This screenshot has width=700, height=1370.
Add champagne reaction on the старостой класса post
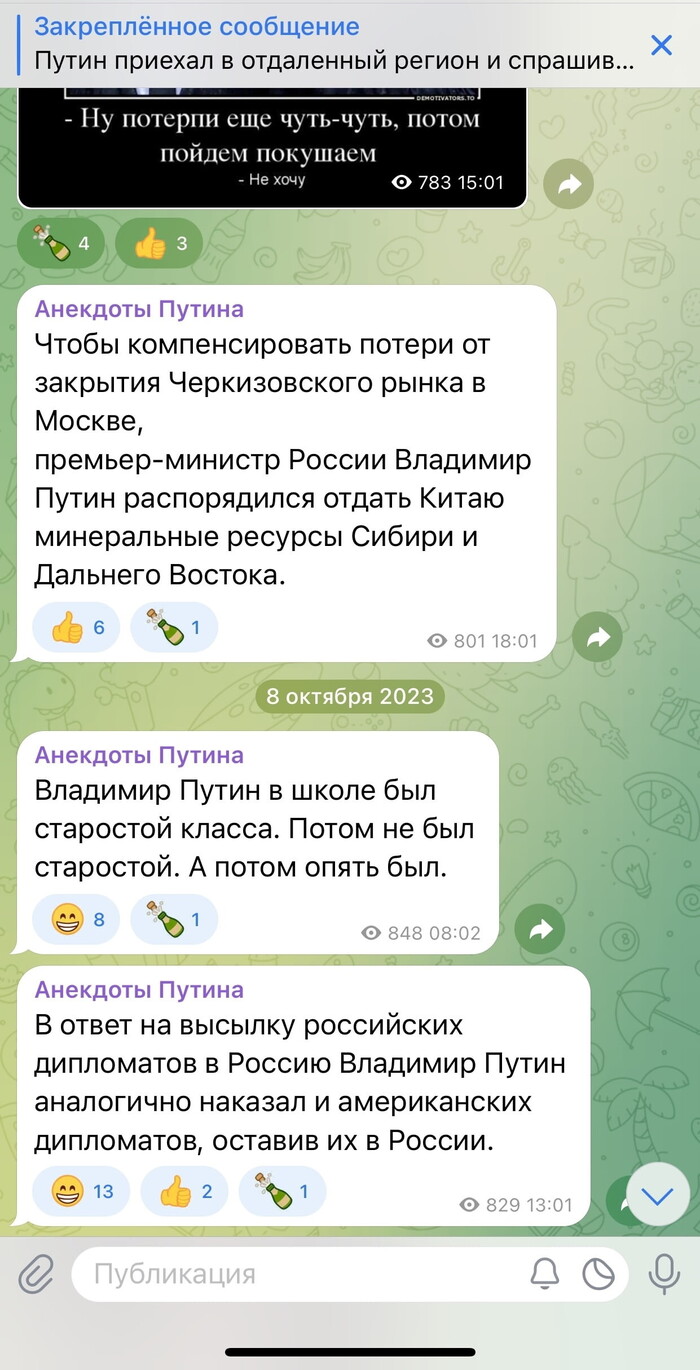[174, 919]
